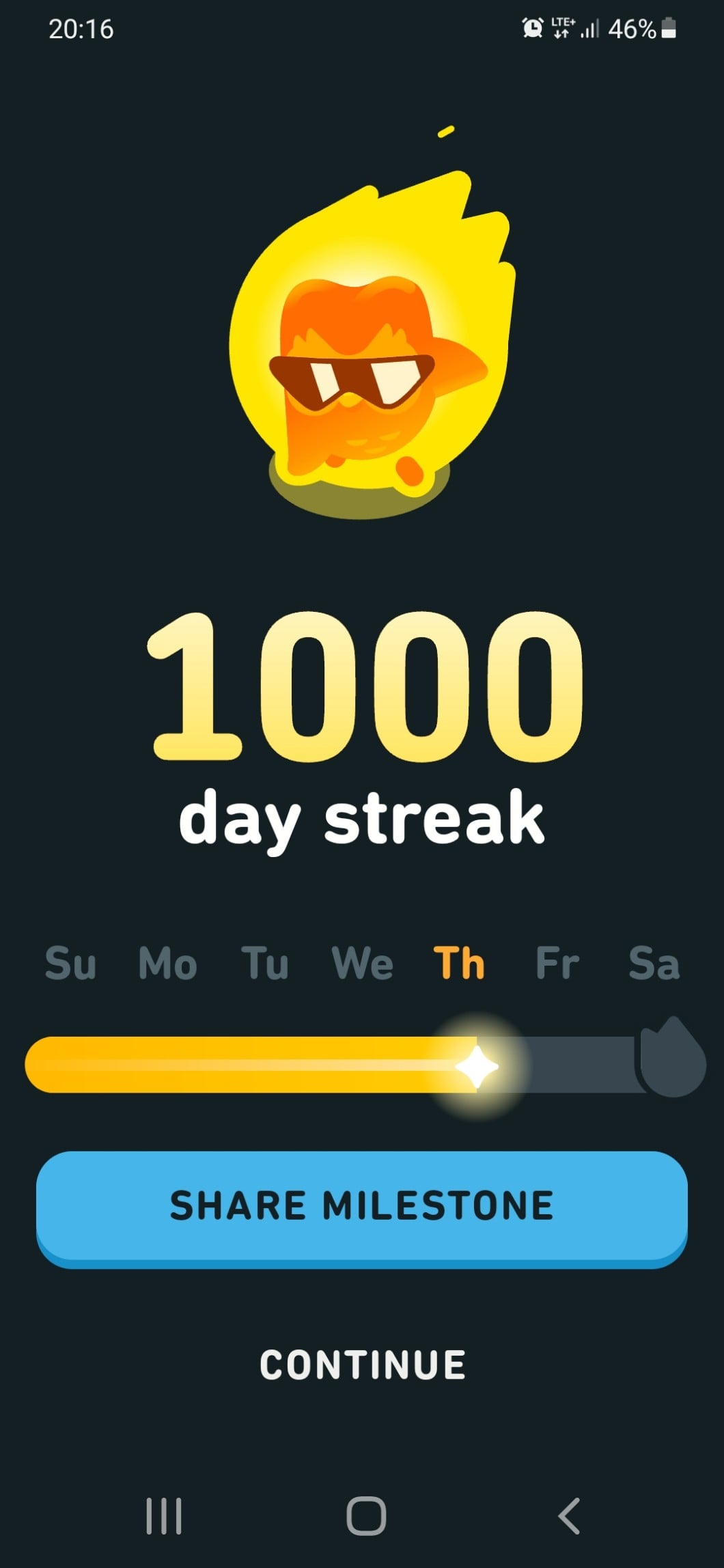Open recent apps from navigation bar
724x1568 pixels.
[164, 1517]
